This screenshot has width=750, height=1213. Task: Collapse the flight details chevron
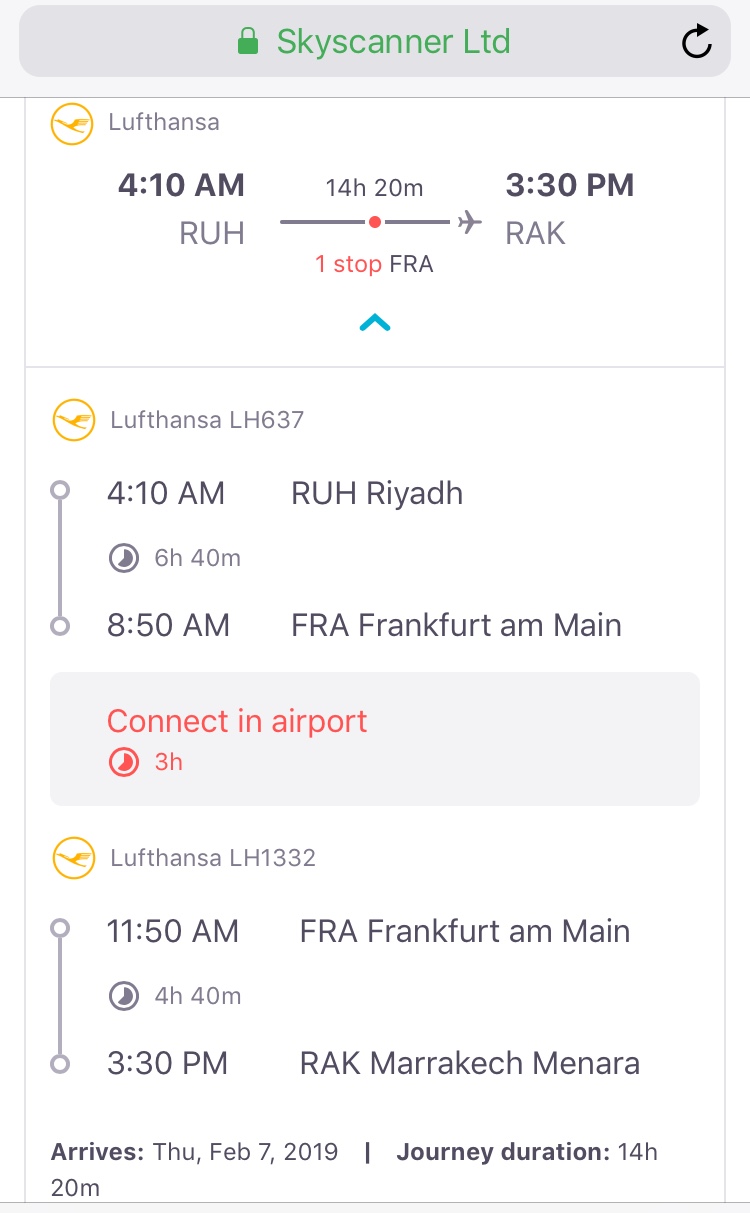374,322
